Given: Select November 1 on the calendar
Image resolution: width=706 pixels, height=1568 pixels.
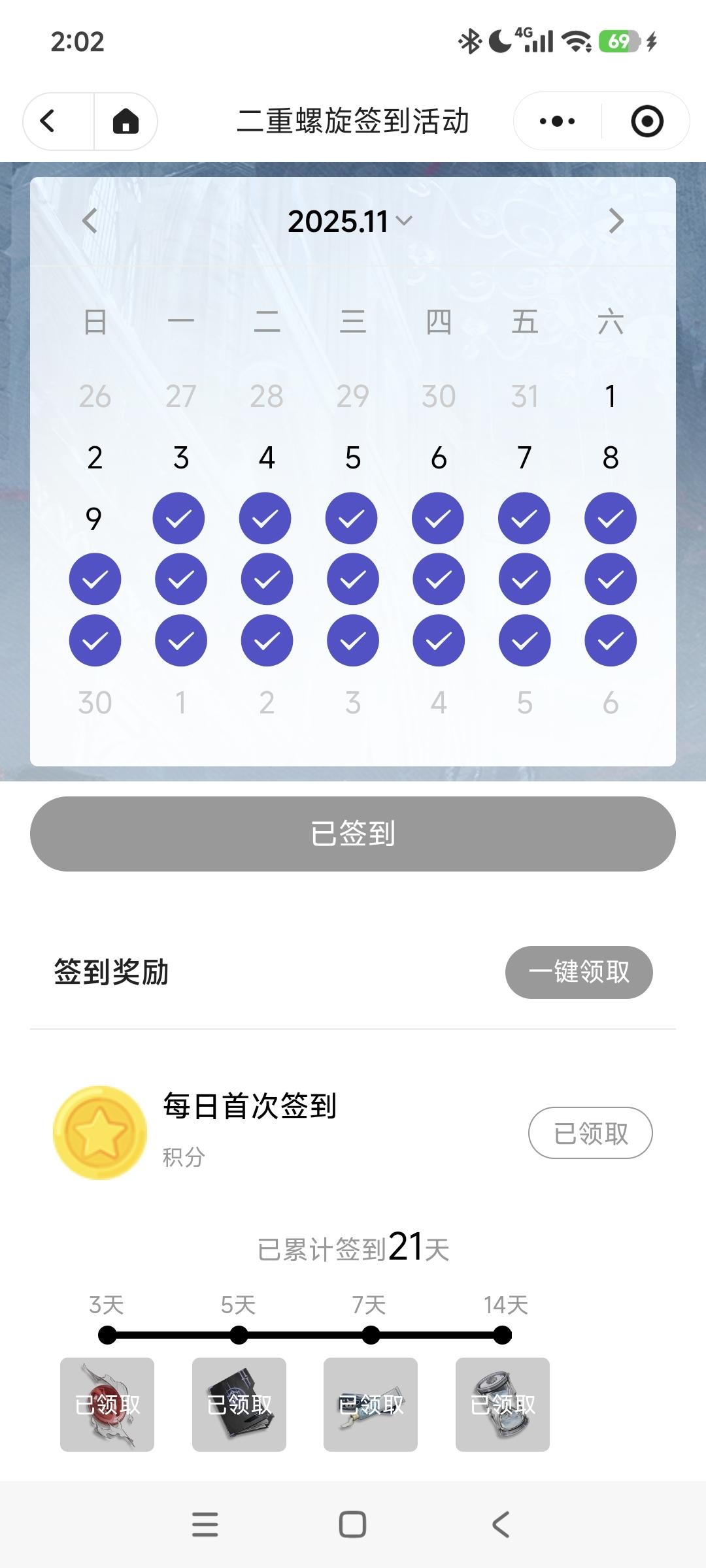Looking at the screenshot, I should (x=611, y=396).
